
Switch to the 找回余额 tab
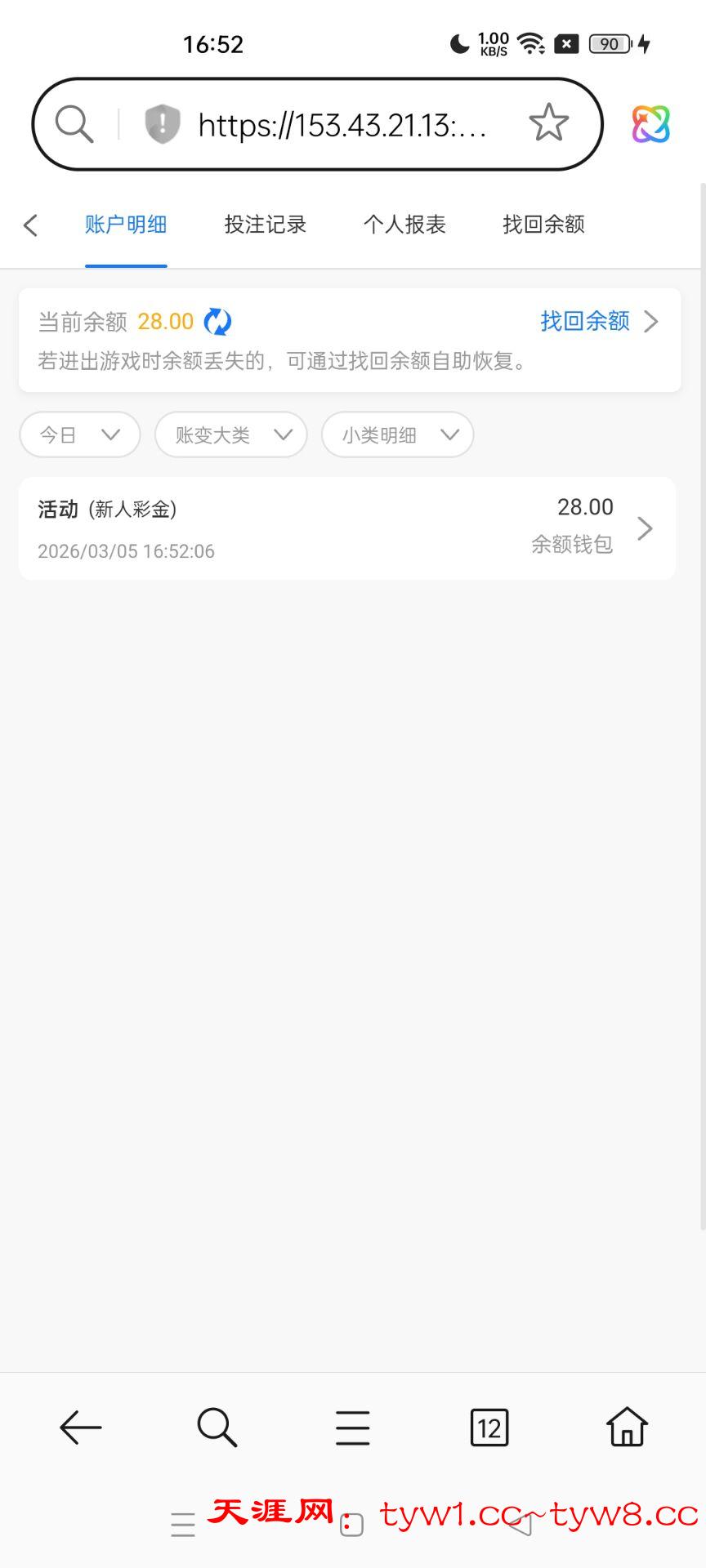[x=543, y=225]
